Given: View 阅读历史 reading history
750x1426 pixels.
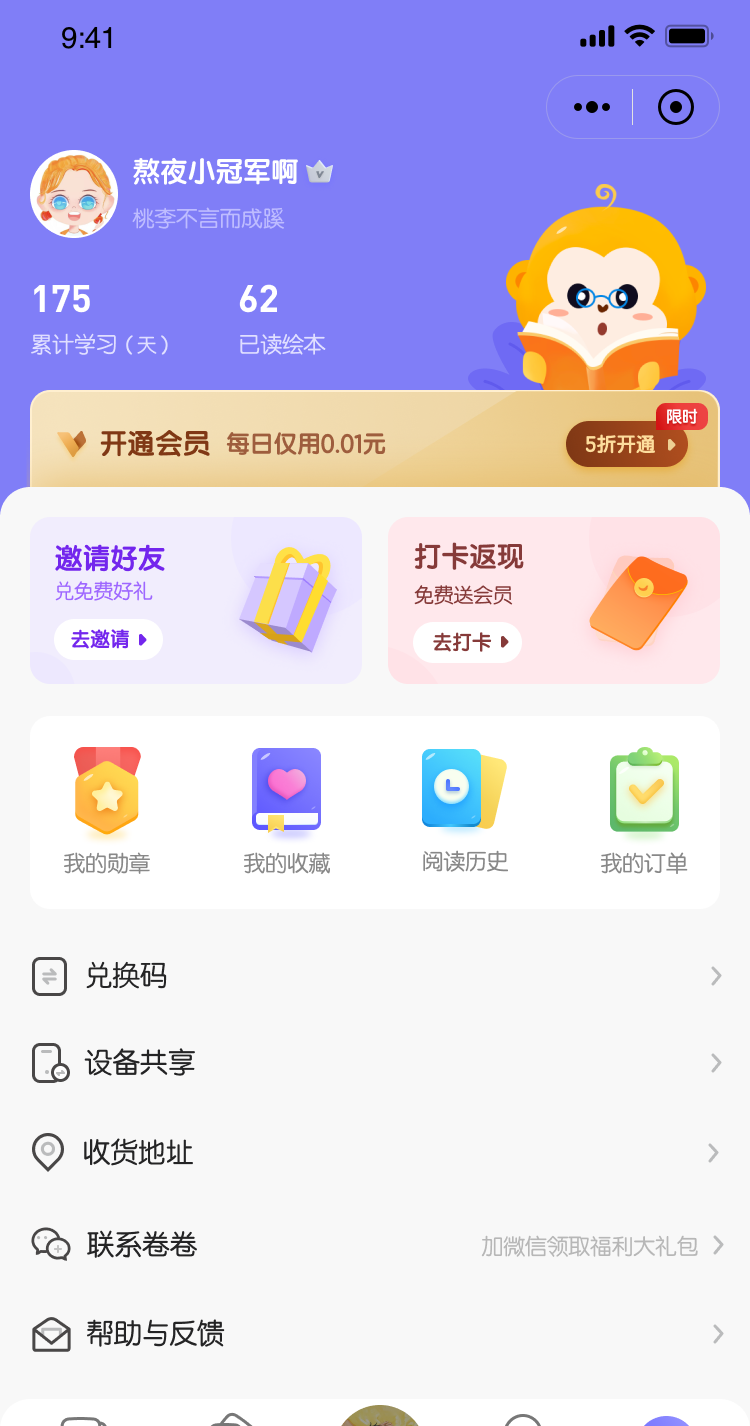Looking at the screenshot, I should point(465,811).
